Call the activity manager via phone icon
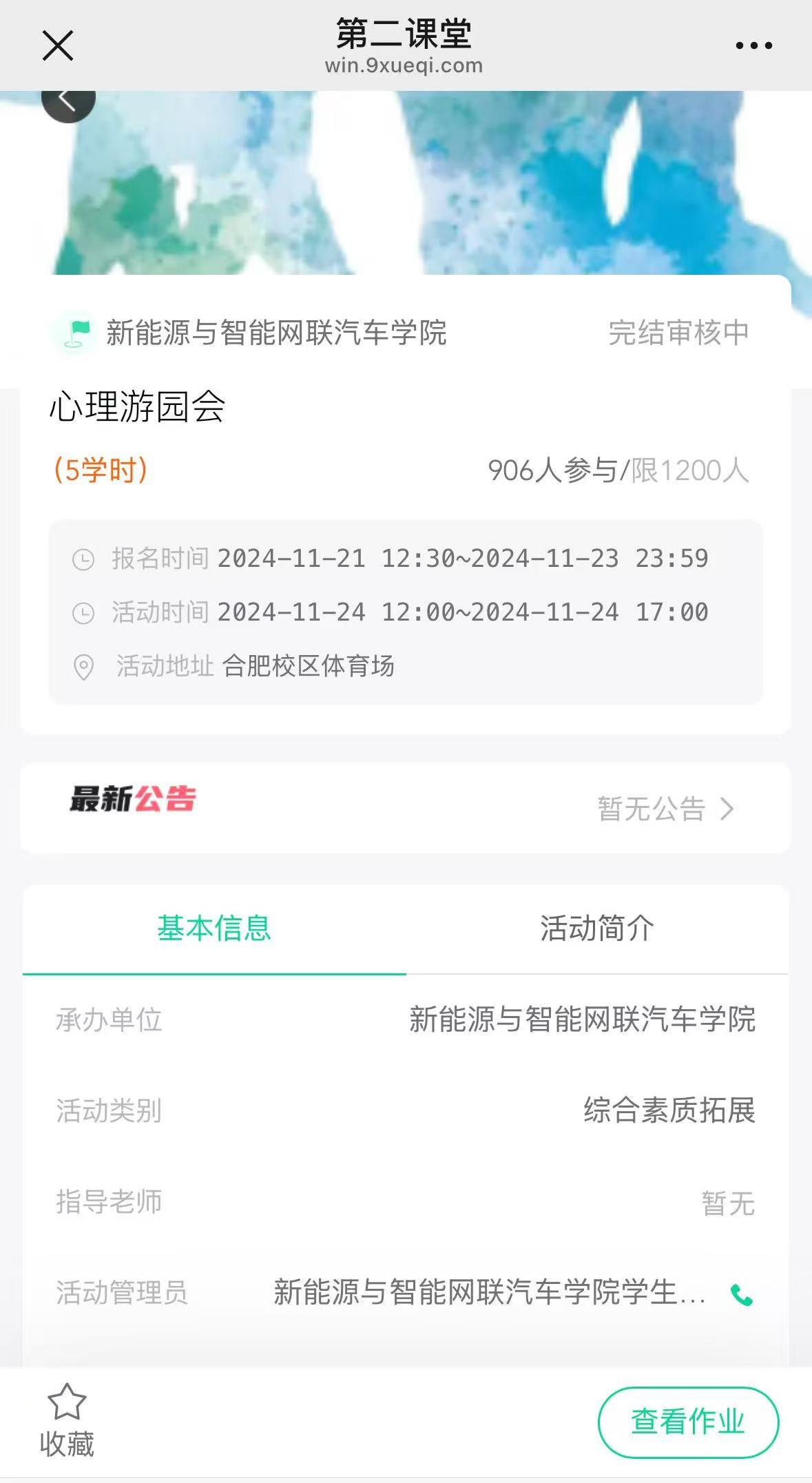The image size is (812, 1483). pyautogui.click(x=741, y=1295)
